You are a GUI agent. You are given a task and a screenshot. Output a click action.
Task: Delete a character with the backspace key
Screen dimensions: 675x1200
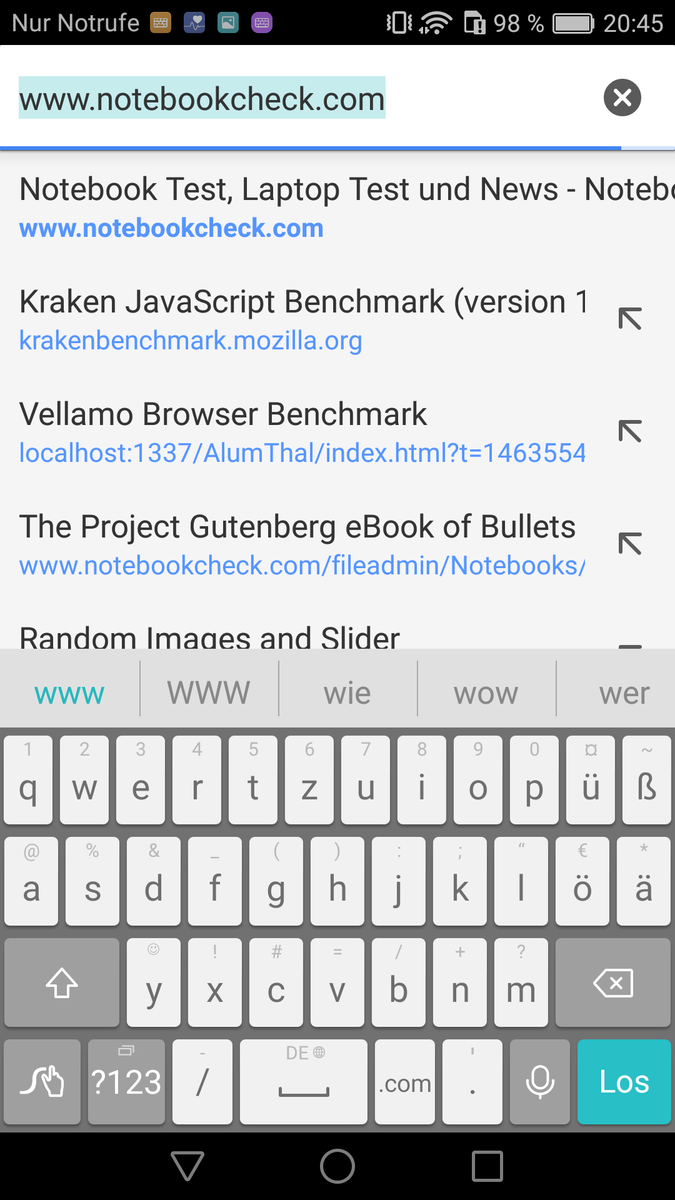pos(613,984)
